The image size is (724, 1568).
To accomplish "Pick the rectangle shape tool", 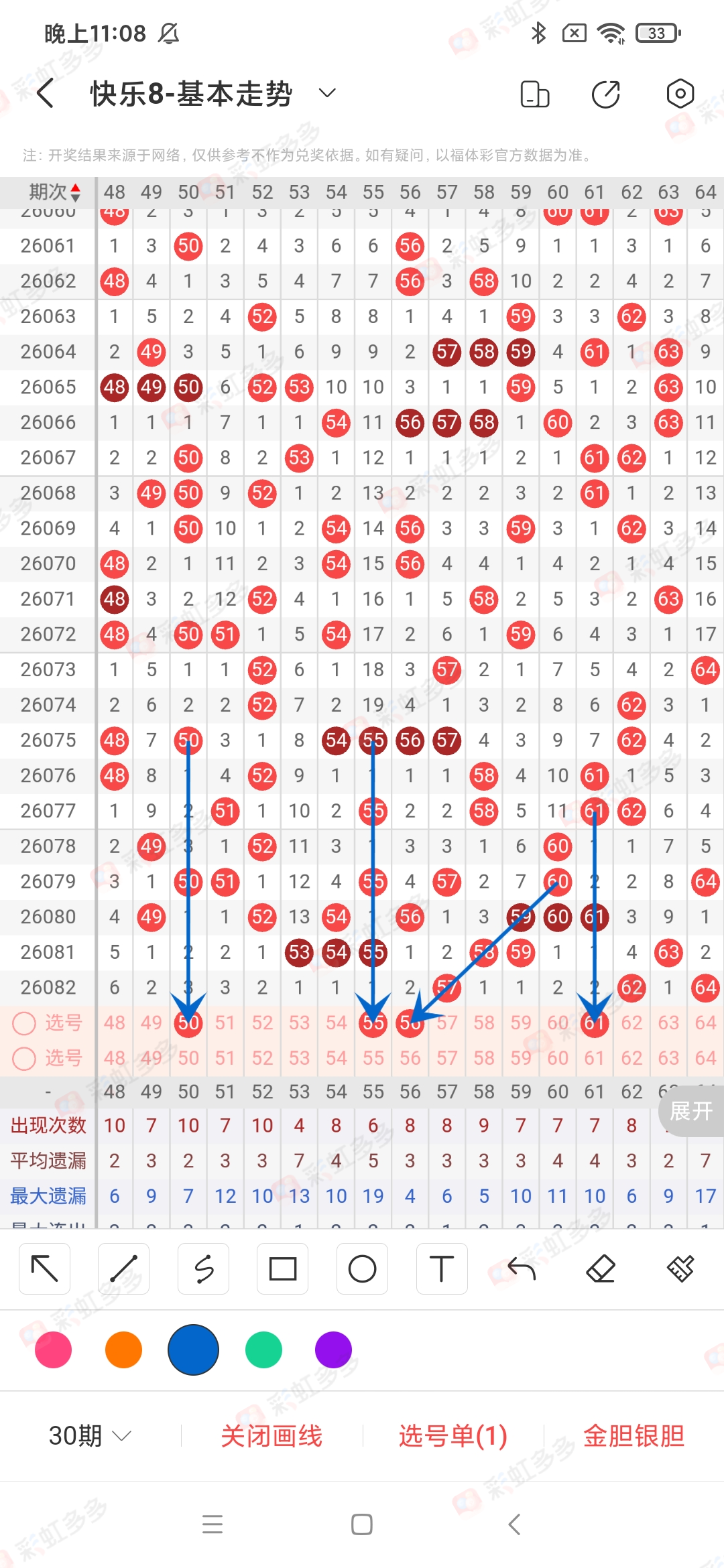I will coord(282,1268).
